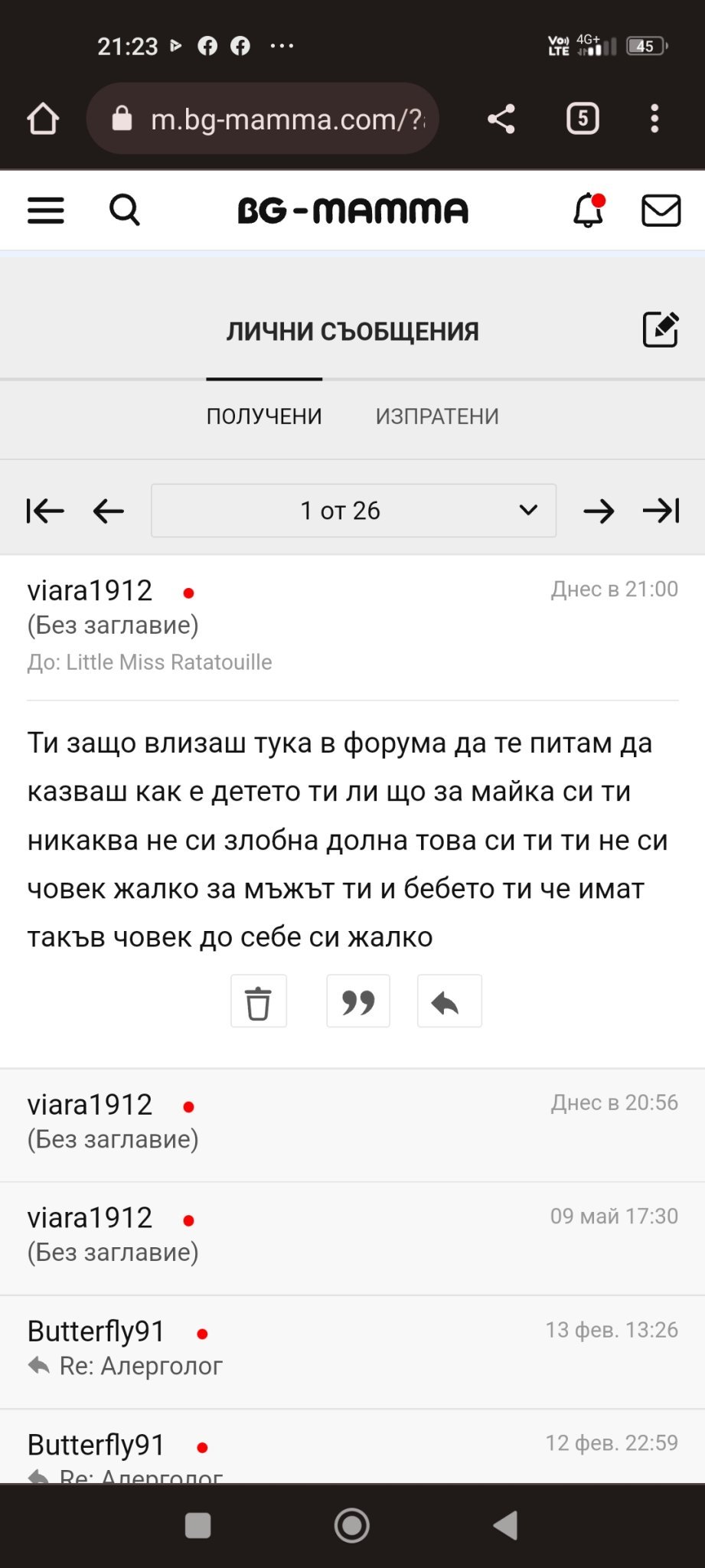Open the mail envelope icon
The image size is (705, 1568).
tap(661, 210)
